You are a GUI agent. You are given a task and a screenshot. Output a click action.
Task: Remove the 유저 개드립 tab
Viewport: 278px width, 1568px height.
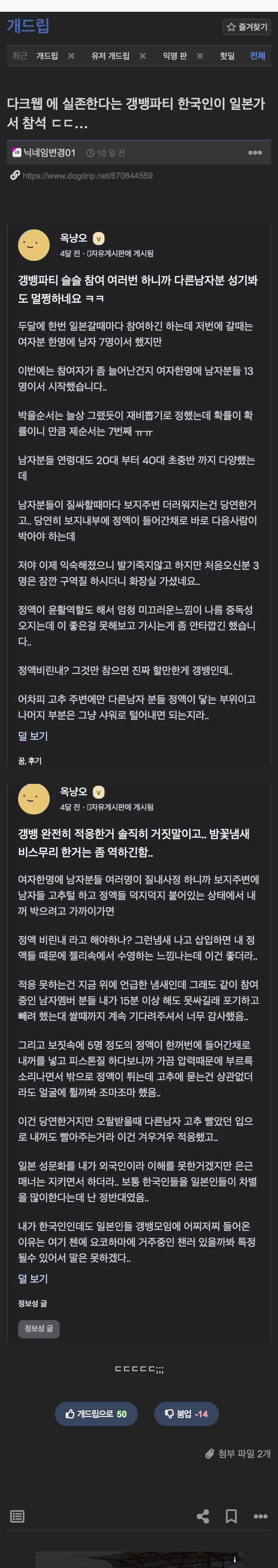(143, 56)
